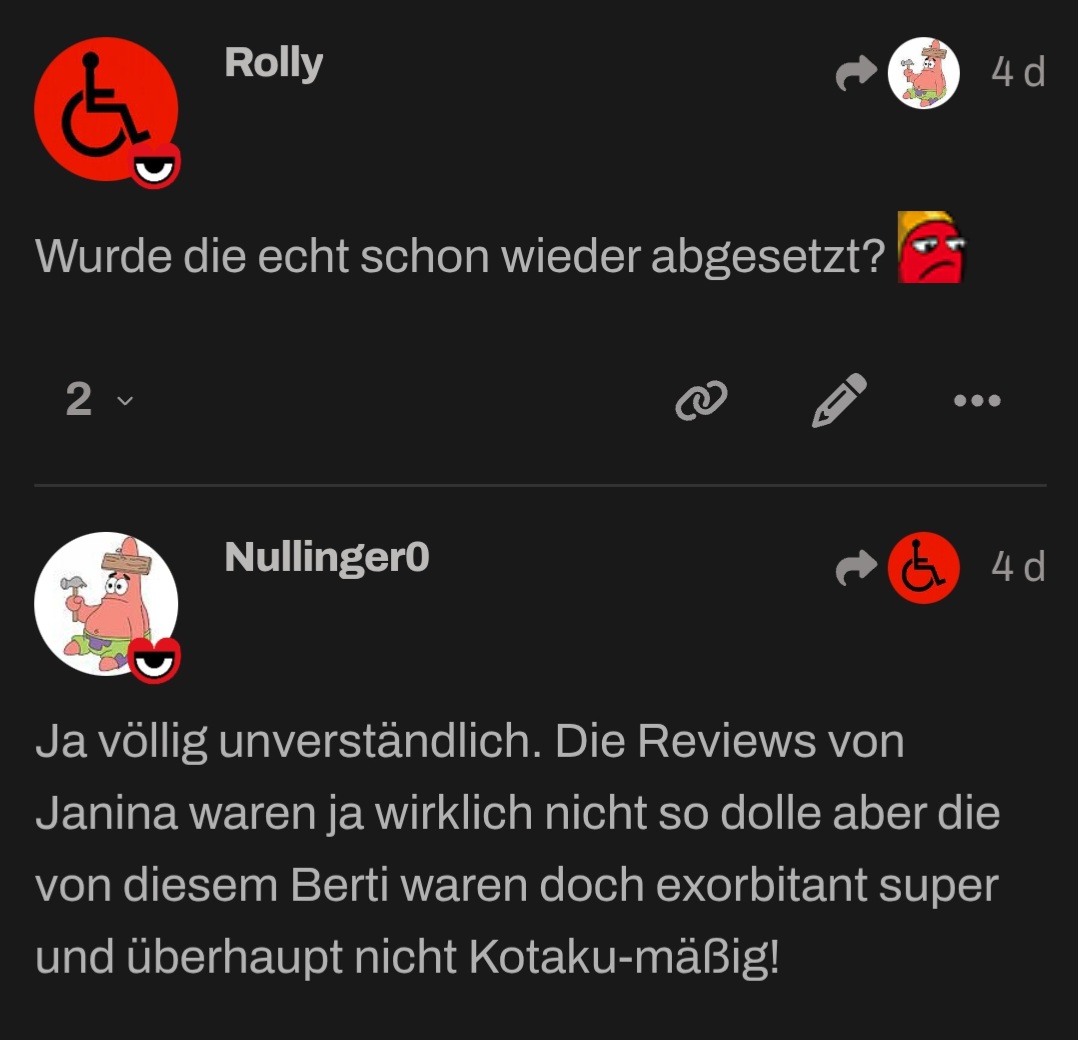This screenshot has width=1078, height=1040.
Task: Show the 4 d timestamp of Nullinger0's post
Action: click(1018, 567)
